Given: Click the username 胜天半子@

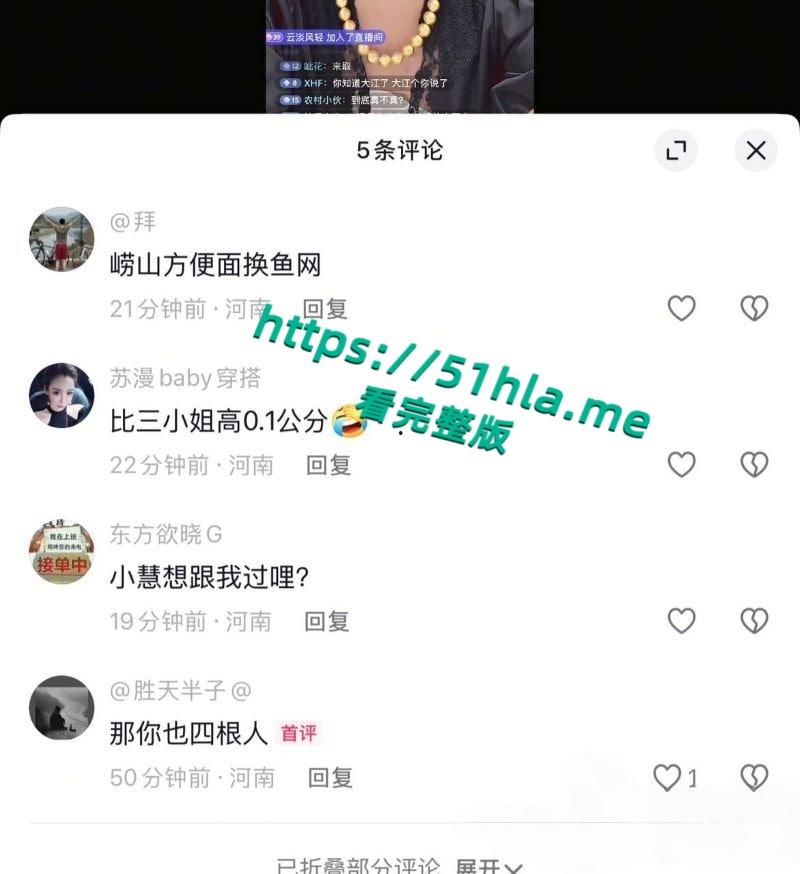Looking at the screenshot, I should pos(180,690).
